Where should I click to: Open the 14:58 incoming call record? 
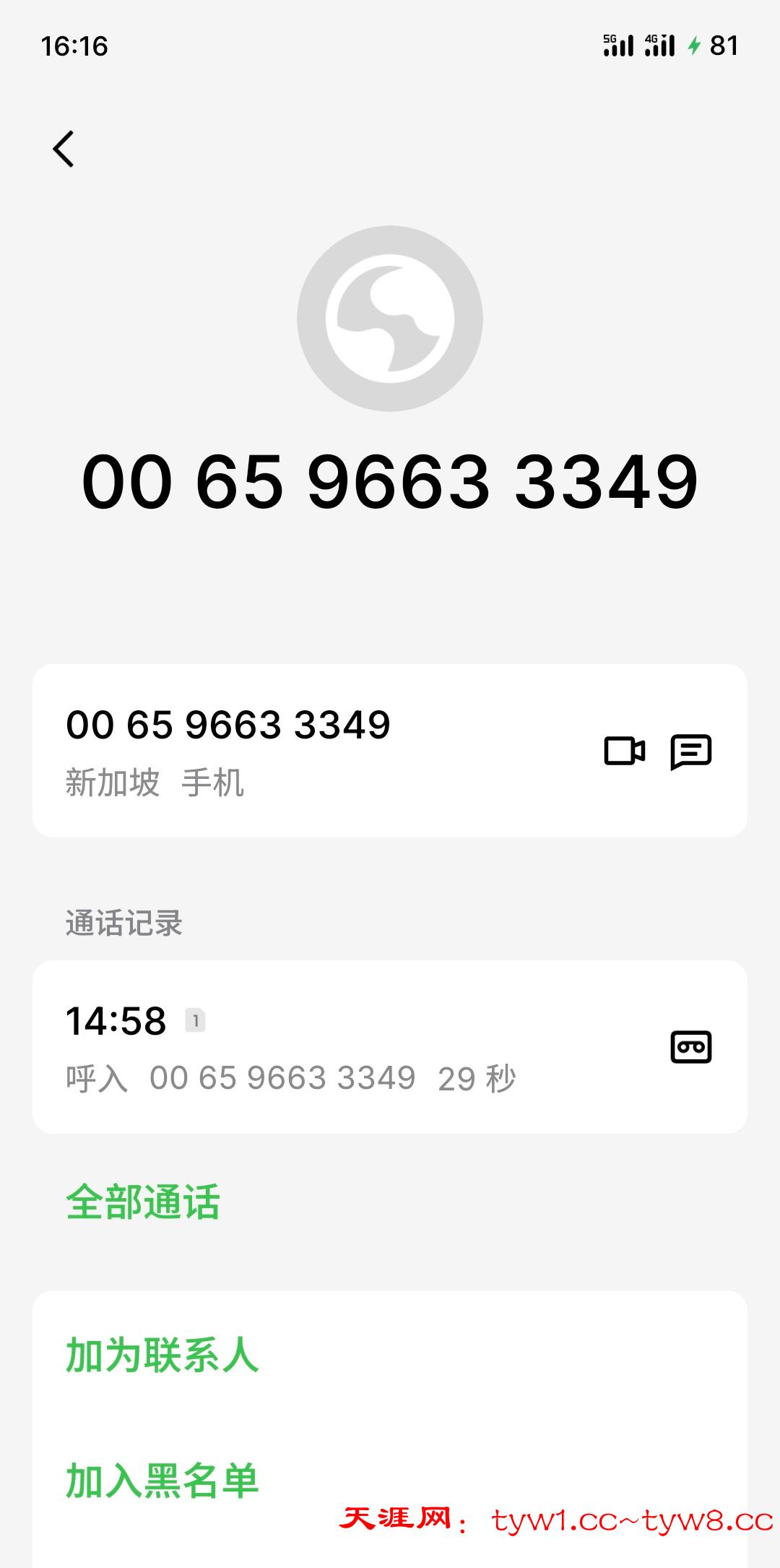325,1047
